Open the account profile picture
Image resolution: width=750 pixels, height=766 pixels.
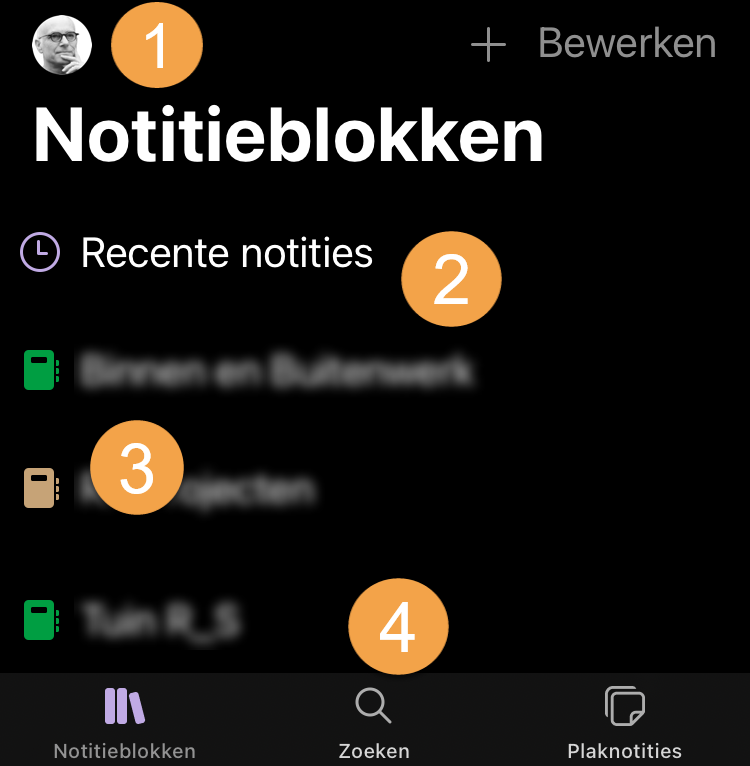[x=62, y=45]
